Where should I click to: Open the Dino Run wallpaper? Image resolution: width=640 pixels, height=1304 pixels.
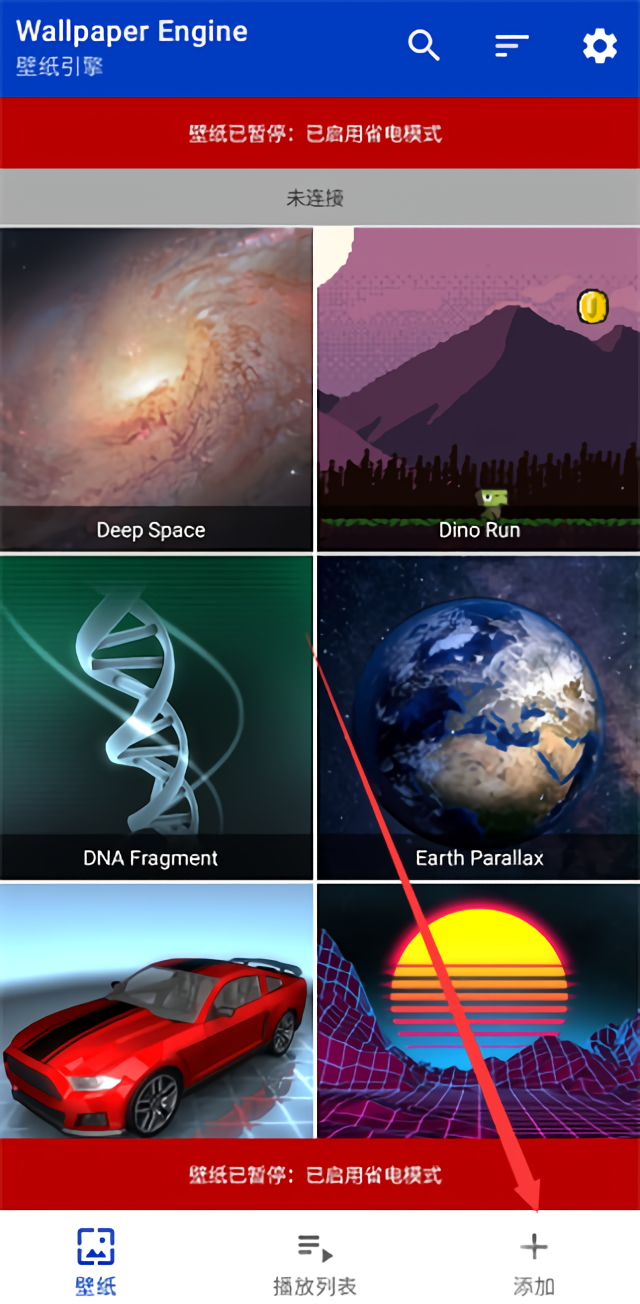click(479, 390)
